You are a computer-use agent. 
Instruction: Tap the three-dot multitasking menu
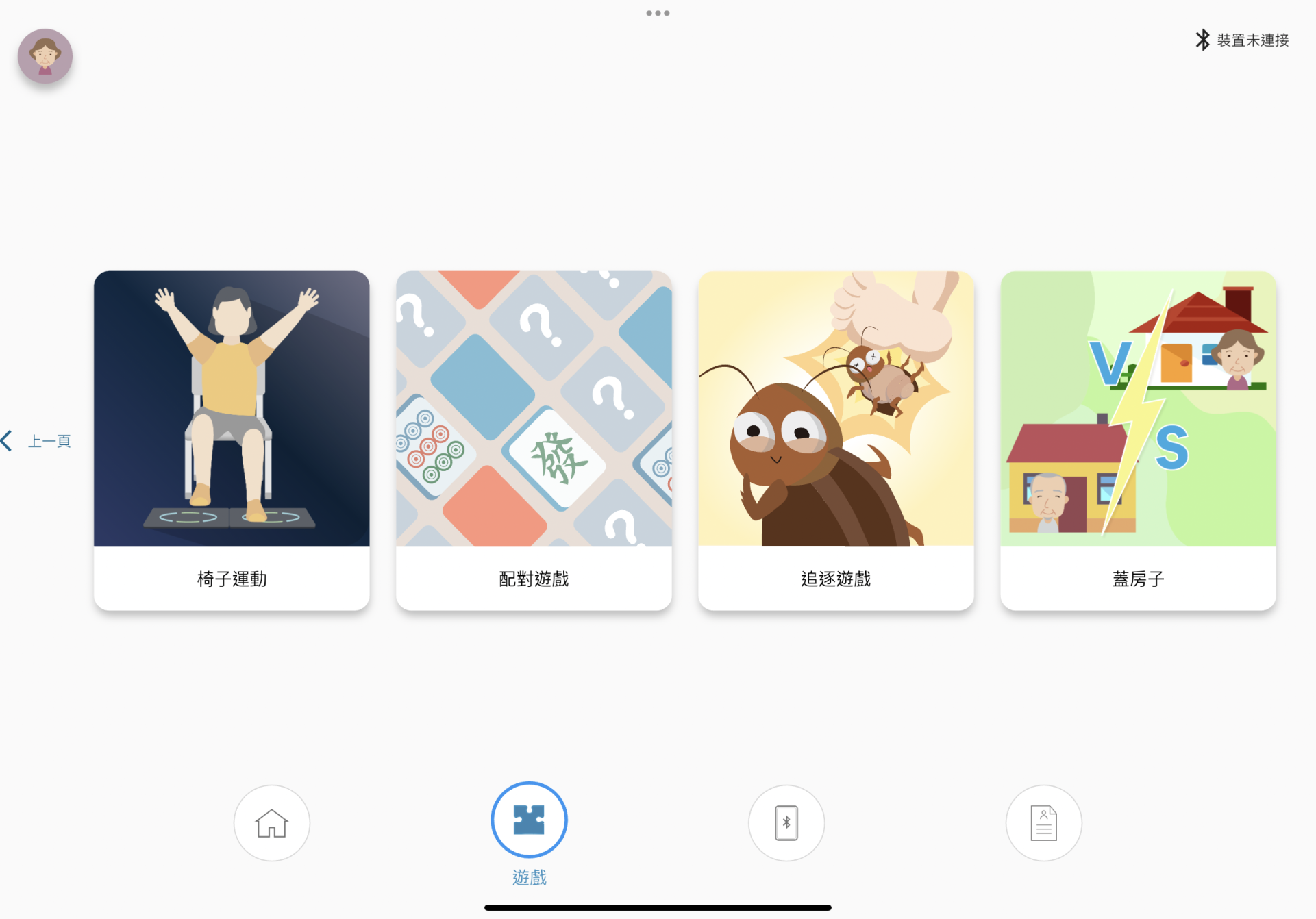pyautogui.click(x=658, y=13)
